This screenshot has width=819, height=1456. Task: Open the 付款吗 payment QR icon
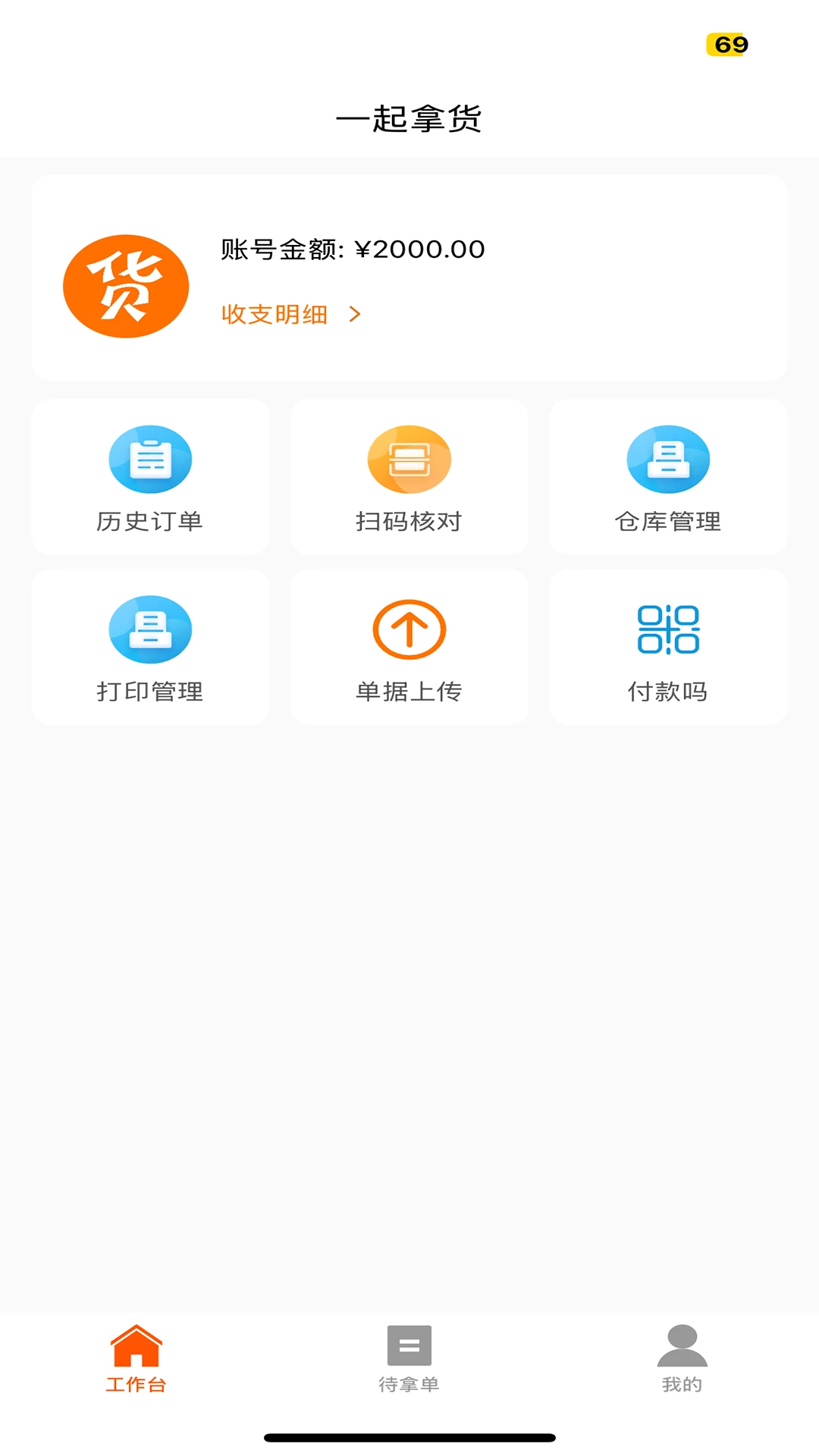point(668,629)
